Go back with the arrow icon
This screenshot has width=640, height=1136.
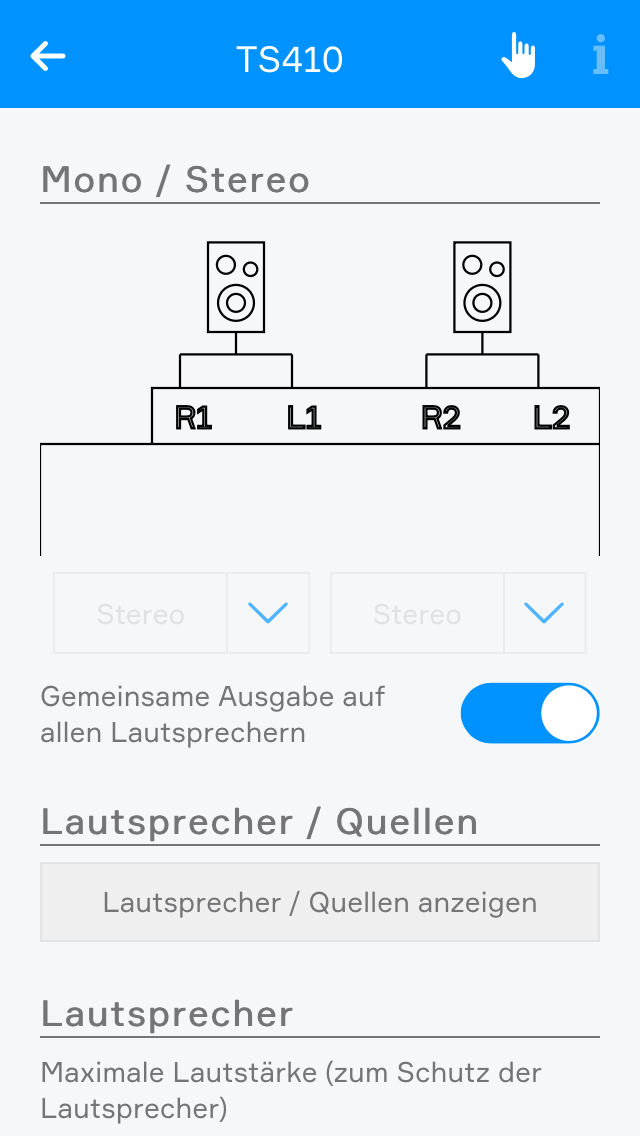48,56
